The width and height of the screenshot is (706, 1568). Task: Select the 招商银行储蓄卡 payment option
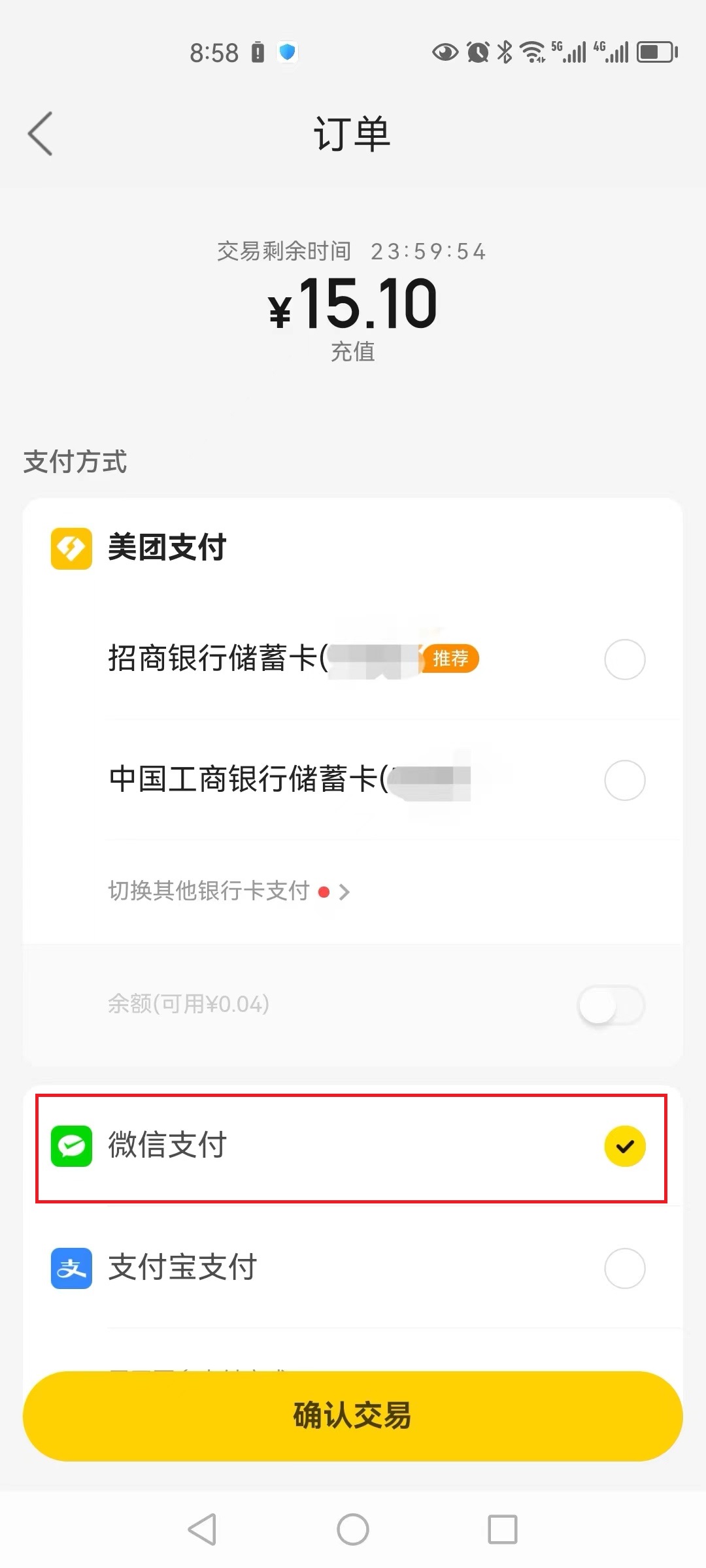pos(353,659)
